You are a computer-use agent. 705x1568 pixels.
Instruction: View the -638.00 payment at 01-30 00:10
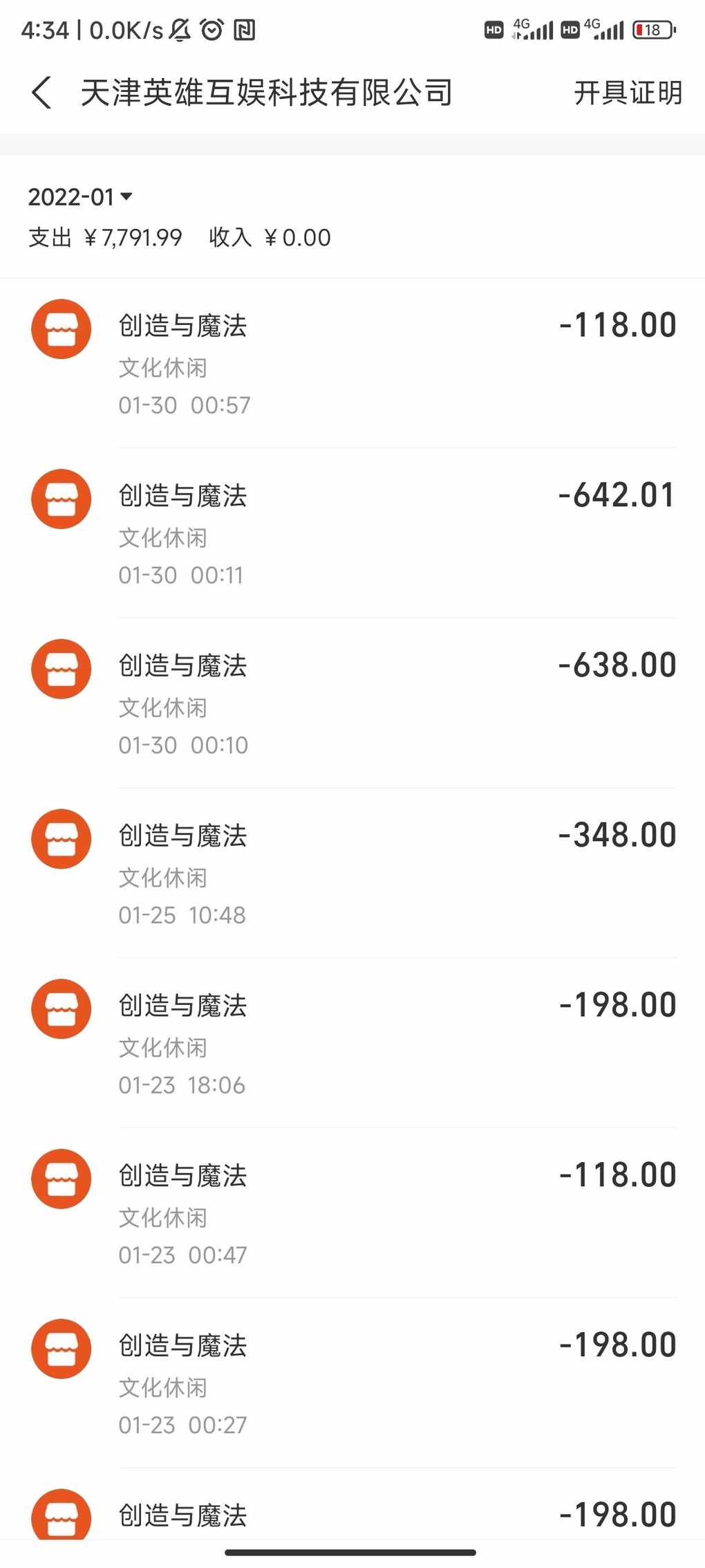[x=352, y=703]
